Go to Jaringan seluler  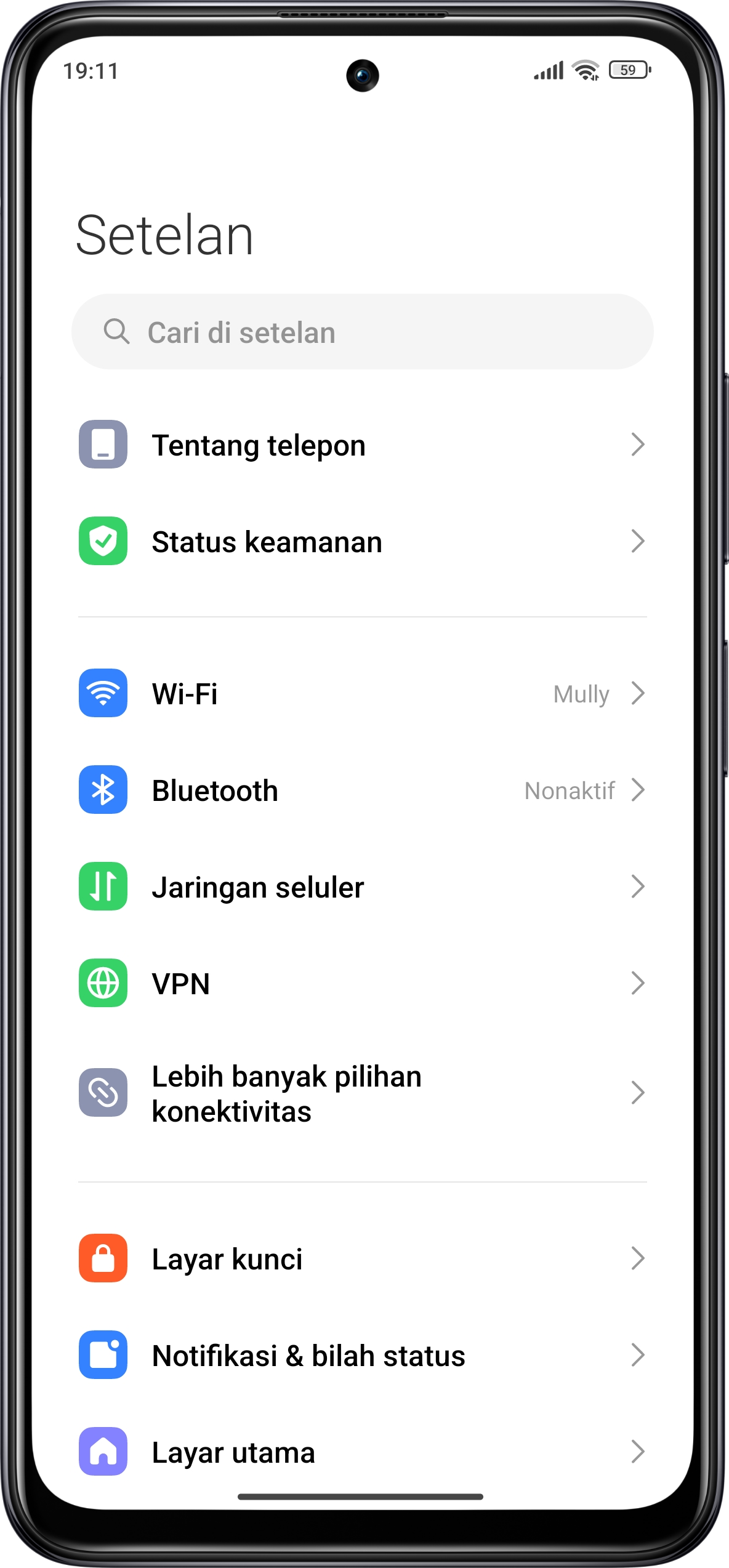(362, 887)
